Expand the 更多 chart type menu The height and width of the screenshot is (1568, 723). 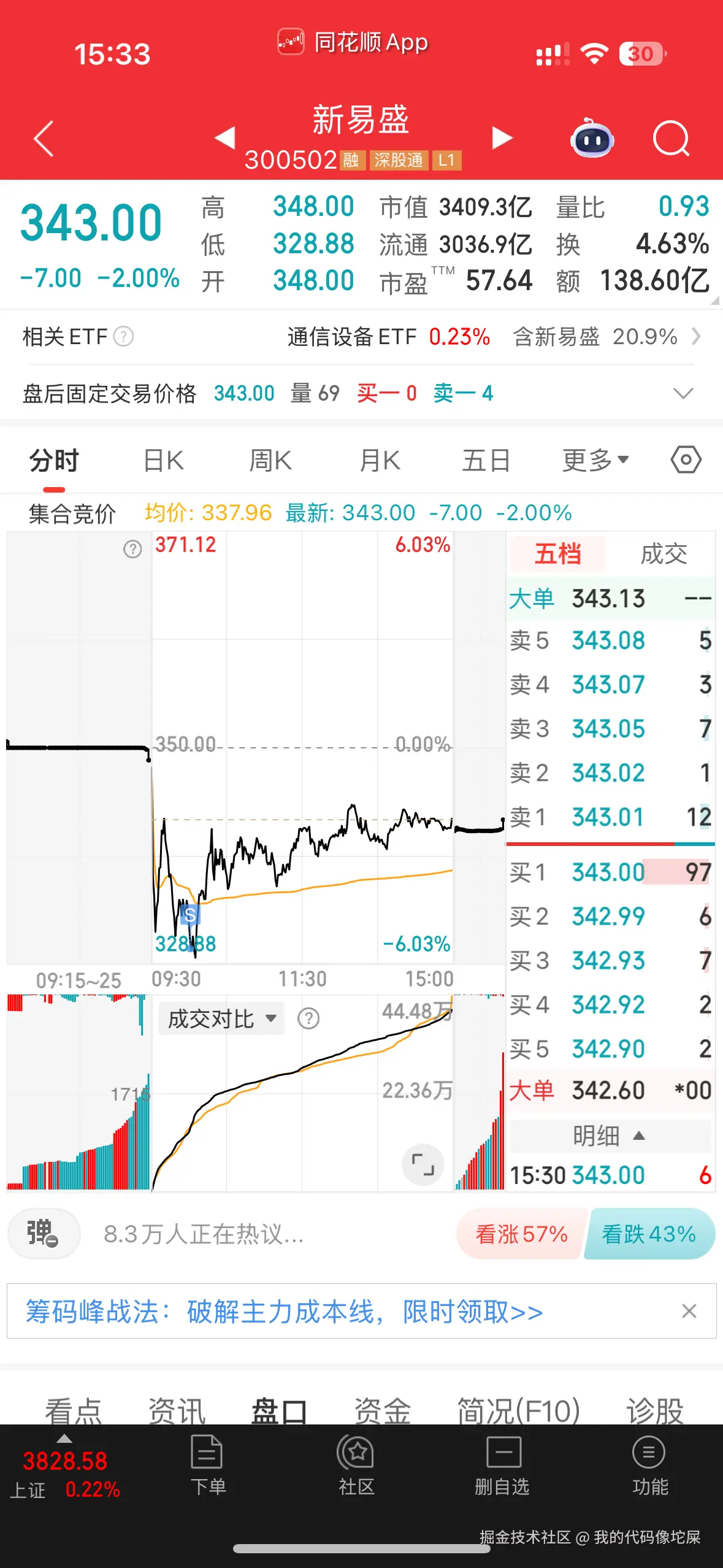point(593,459)
